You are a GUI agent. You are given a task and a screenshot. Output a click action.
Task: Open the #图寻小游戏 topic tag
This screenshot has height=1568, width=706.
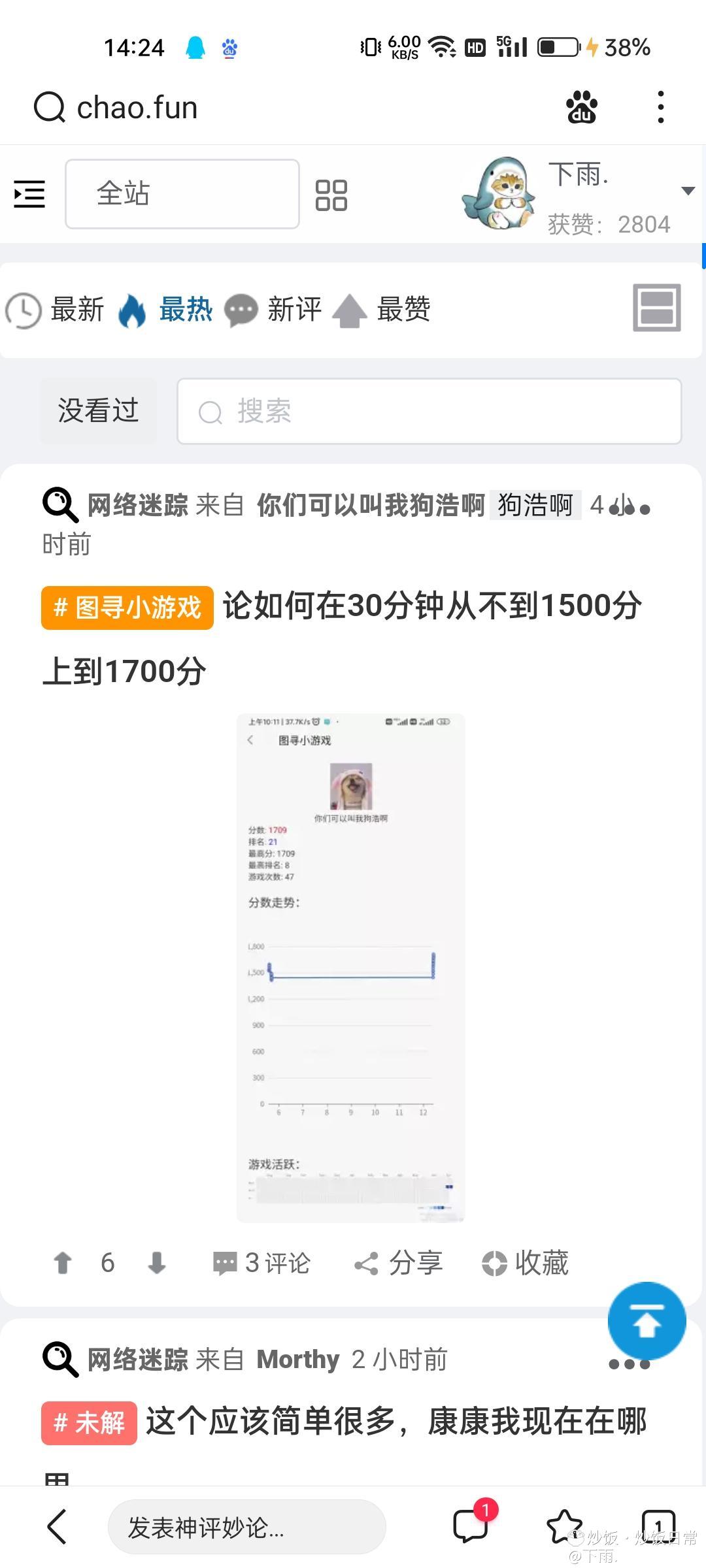coord(126,608)
